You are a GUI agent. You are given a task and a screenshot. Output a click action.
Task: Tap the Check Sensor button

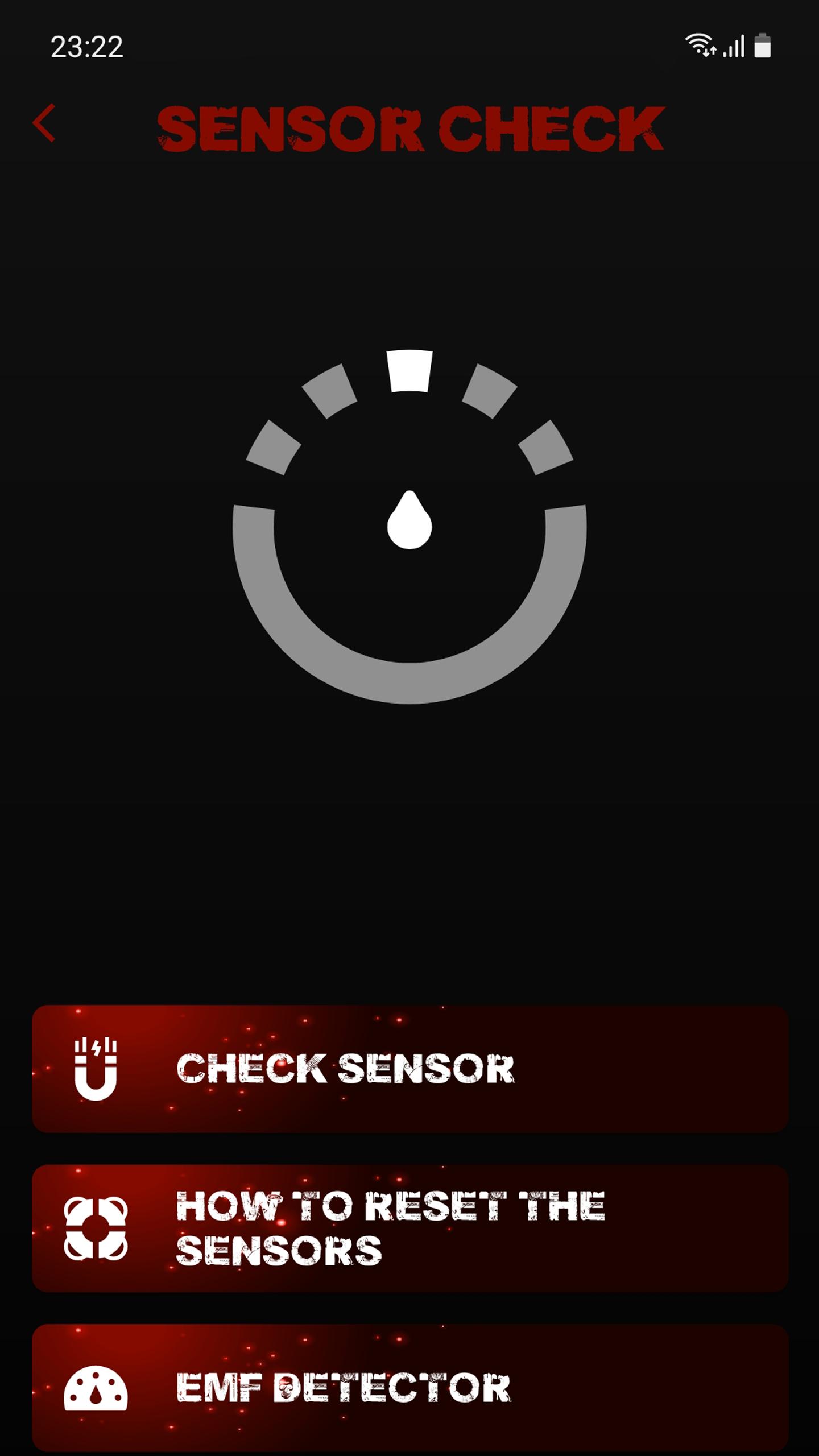(409, 1068)
